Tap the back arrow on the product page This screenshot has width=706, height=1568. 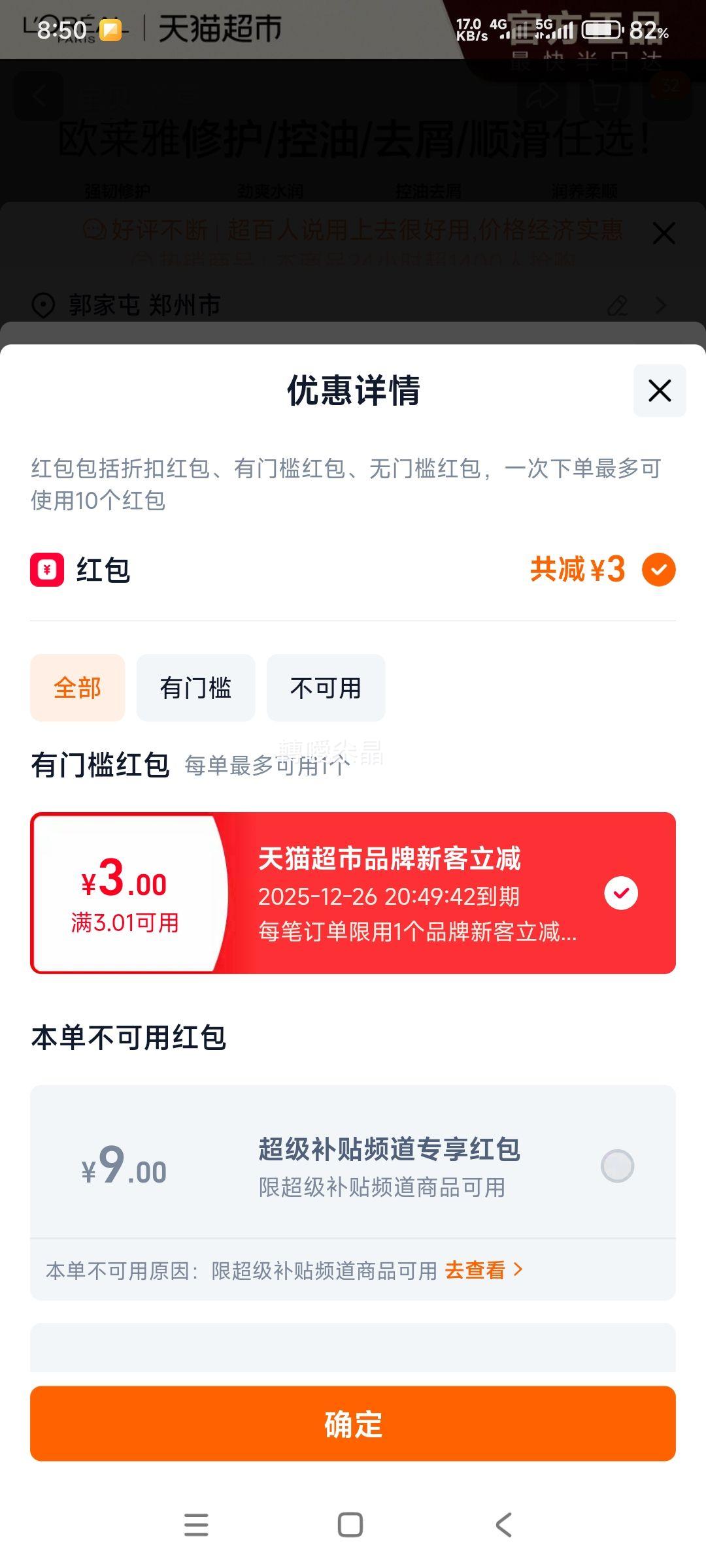[x=37, y=96]
